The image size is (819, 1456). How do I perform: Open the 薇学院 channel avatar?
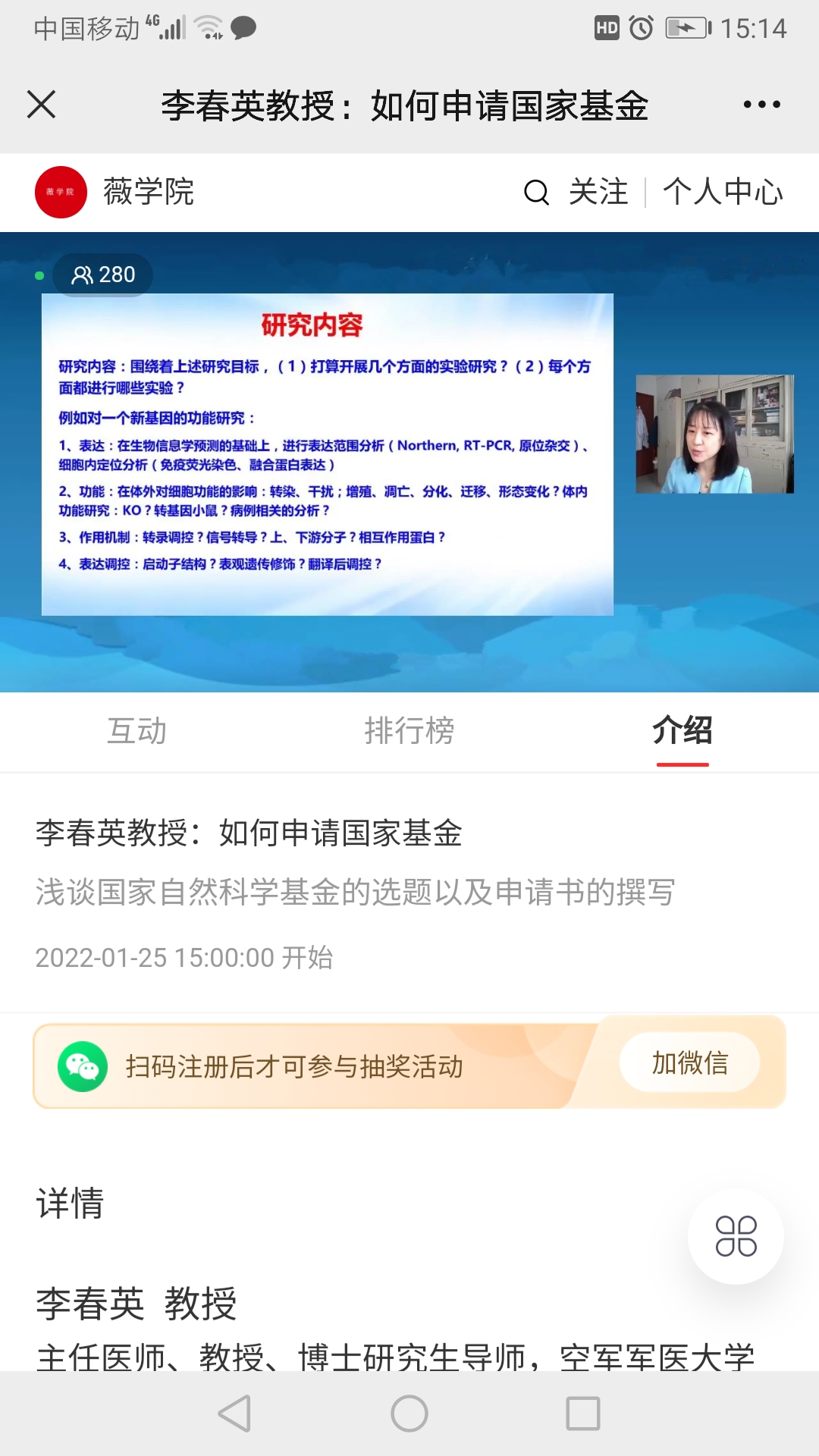click(61, 192)
